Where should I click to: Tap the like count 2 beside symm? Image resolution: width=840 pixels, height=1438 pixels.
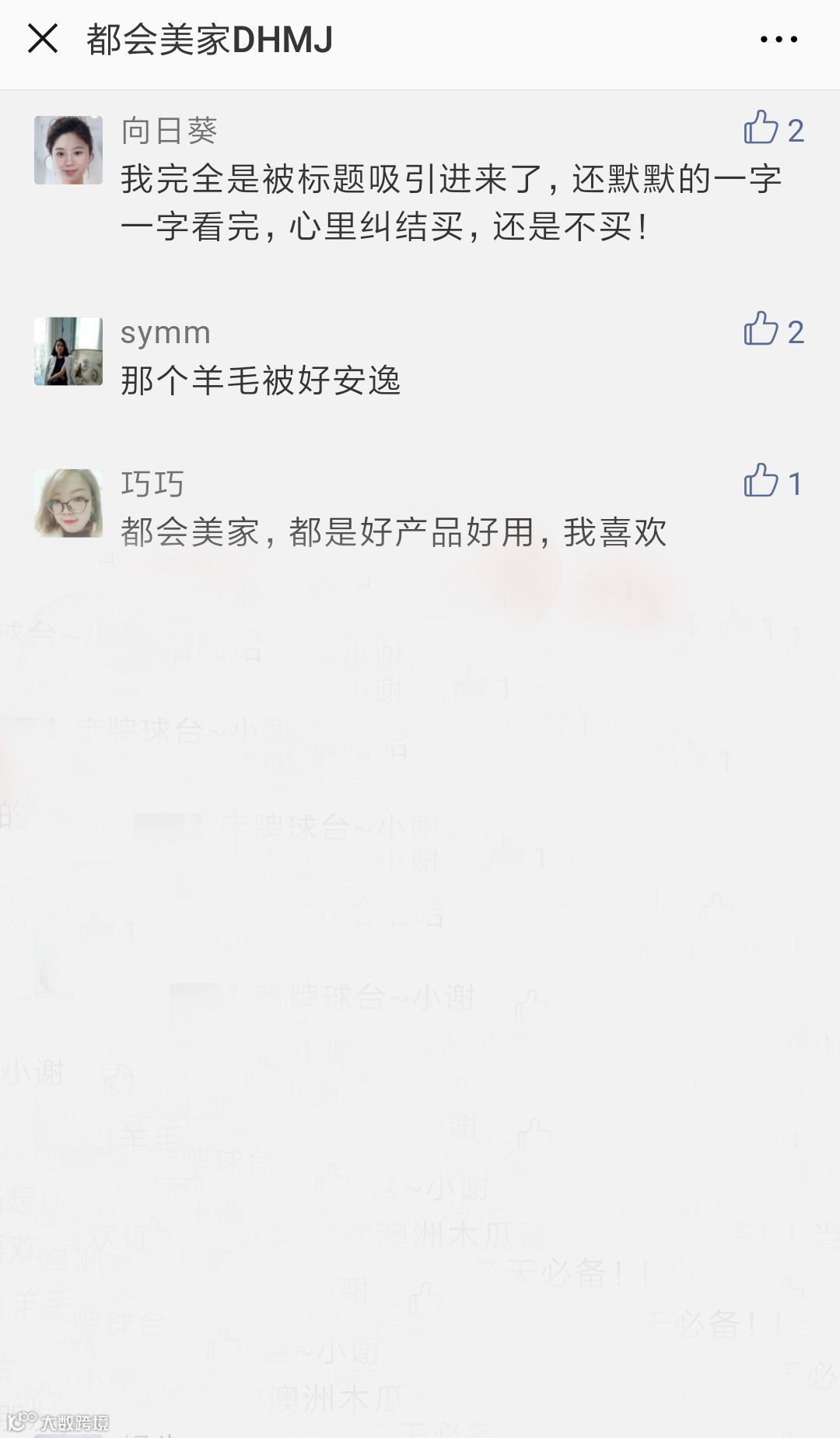click(x=796, y=333)
